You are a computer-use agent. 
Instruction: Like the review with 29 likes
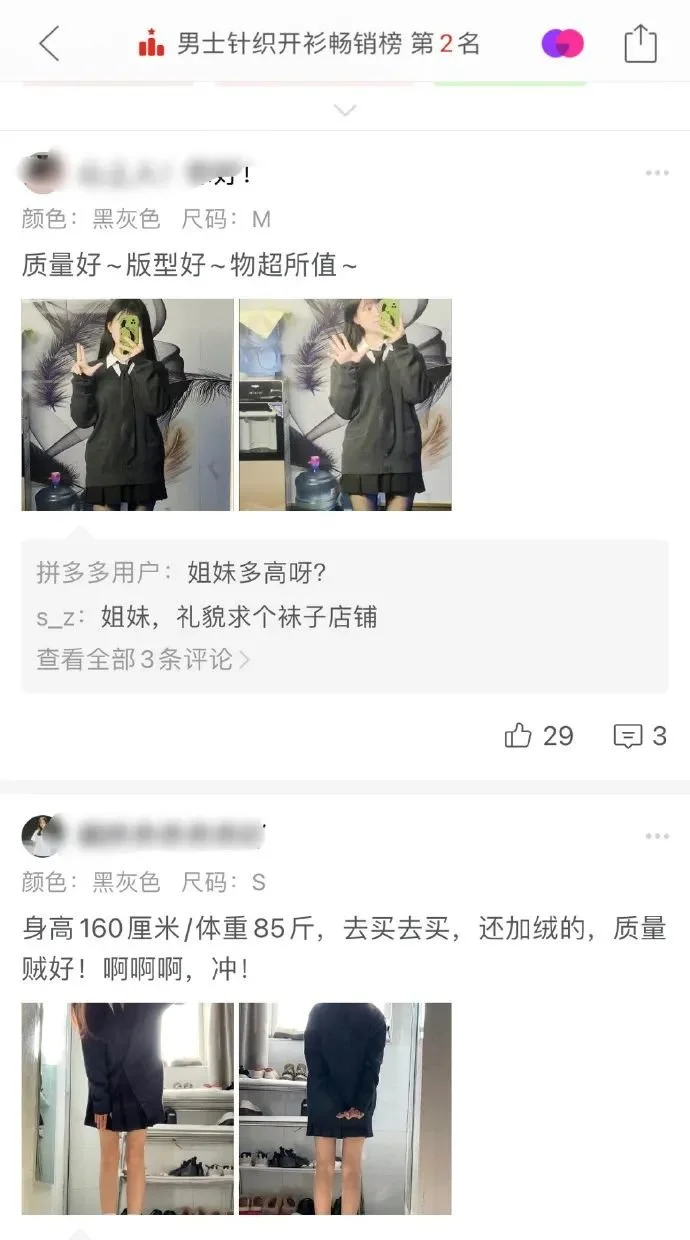click(x=538, y=736)
